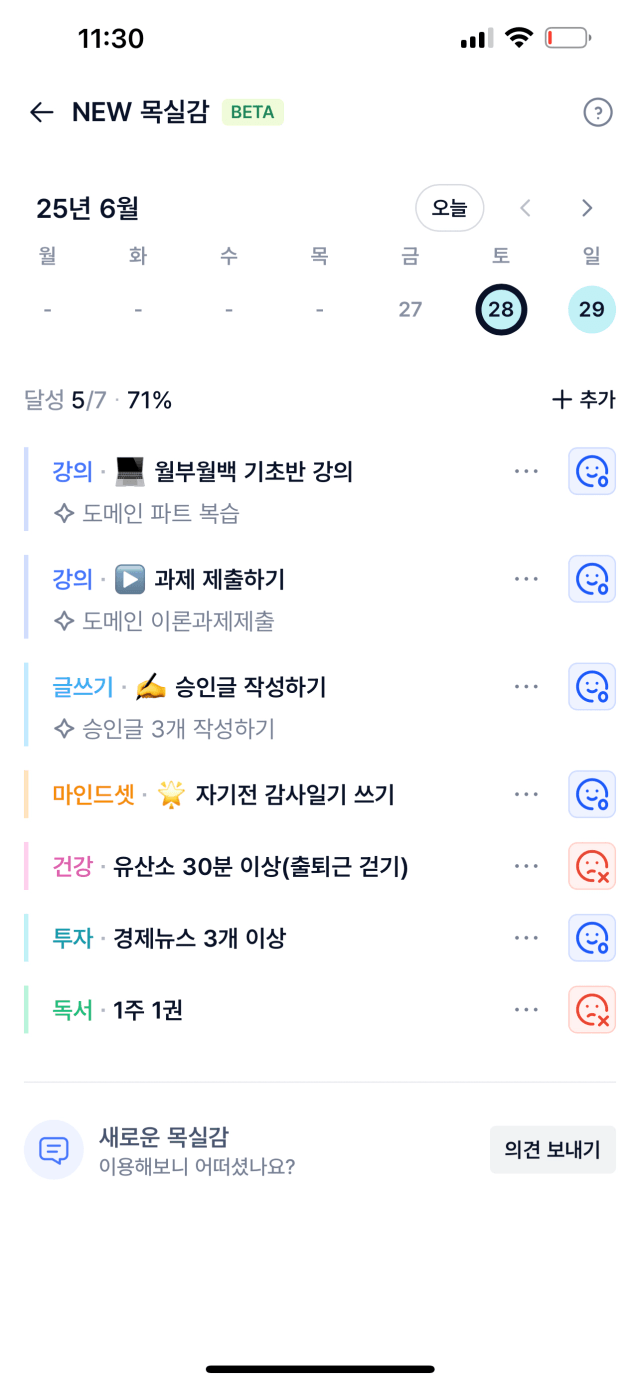Go to the previous week chevron

[525, 208]
